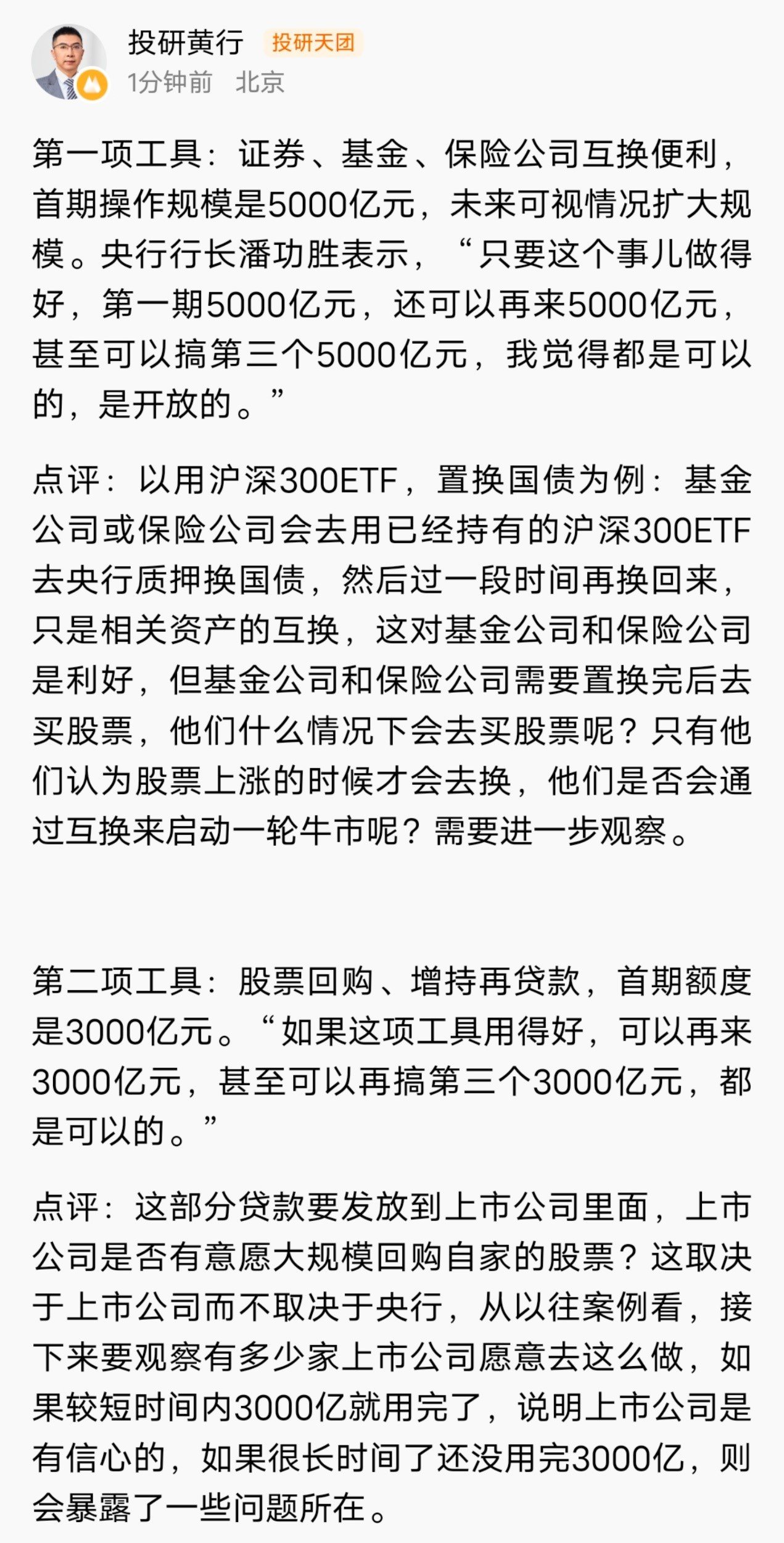This screenshot has width=784, height=1543.
Task: Open the 投研黄行 username link
Action: point(186,43)
